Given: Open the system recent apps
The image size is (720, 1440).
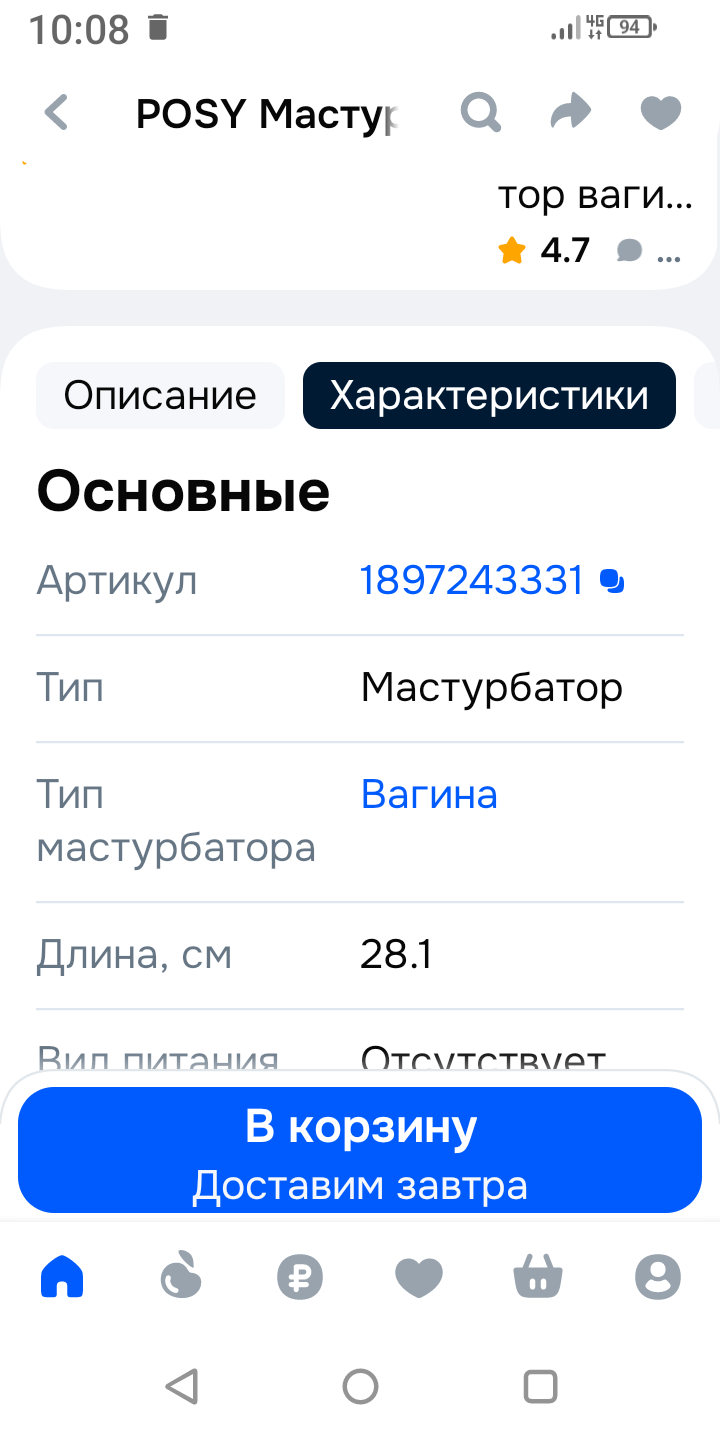Looking at the screenshot, I should [540, 1386].
